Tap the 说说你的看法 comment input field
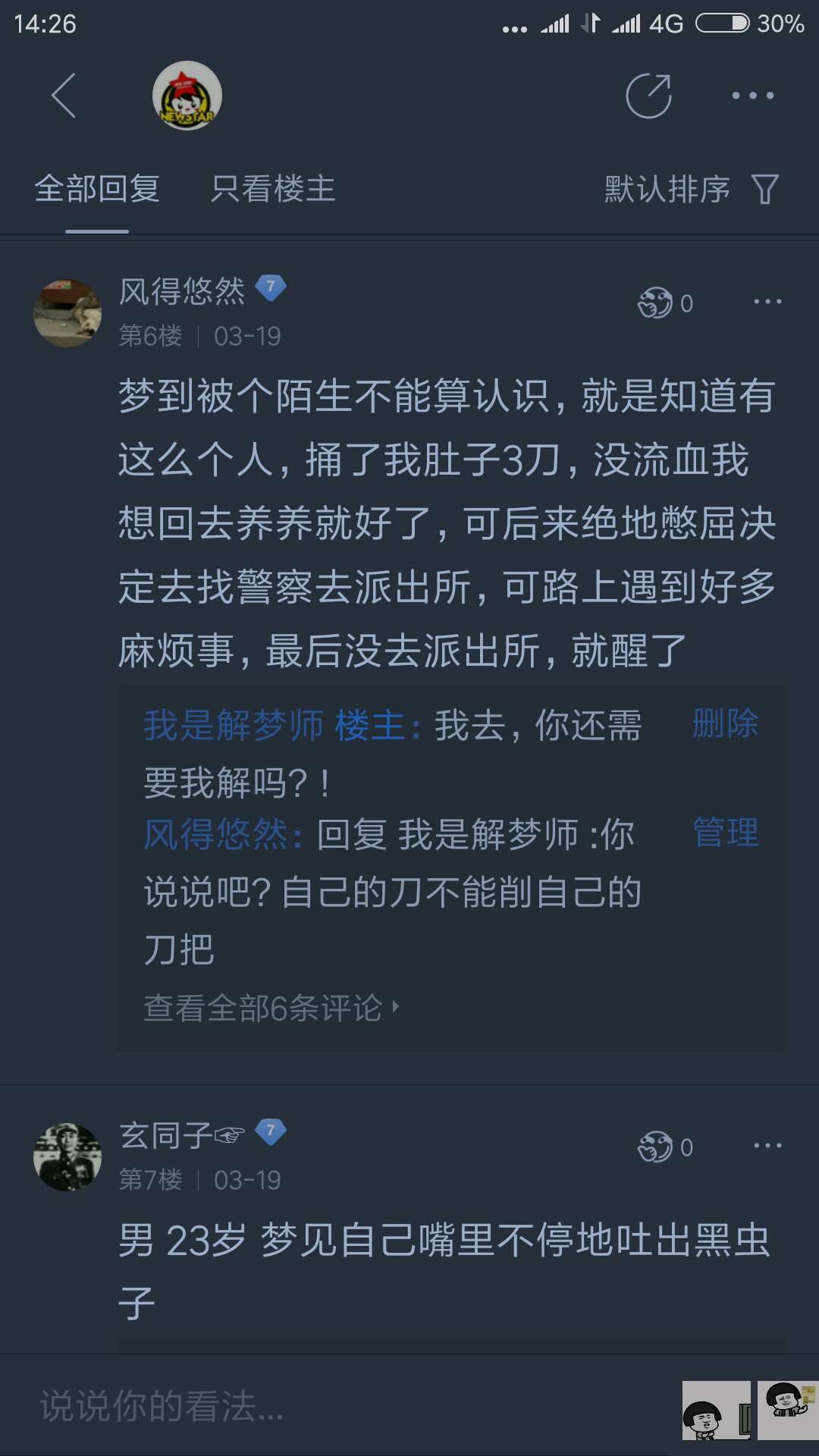The height and width of the screenshot is (1456, 819). 341,1407
